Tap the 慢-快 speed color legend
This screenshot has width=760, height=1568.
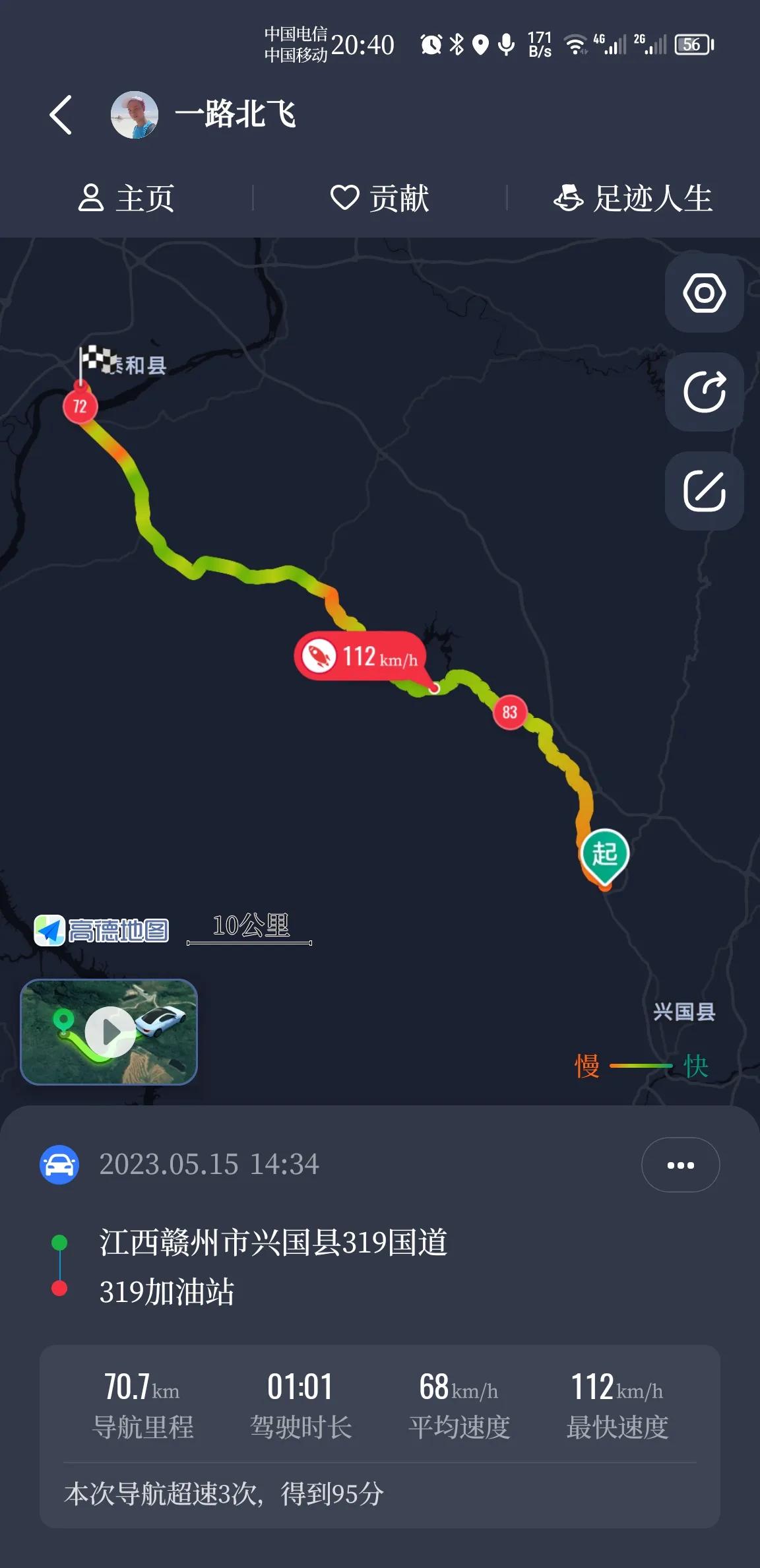[x=640, y=1066]
